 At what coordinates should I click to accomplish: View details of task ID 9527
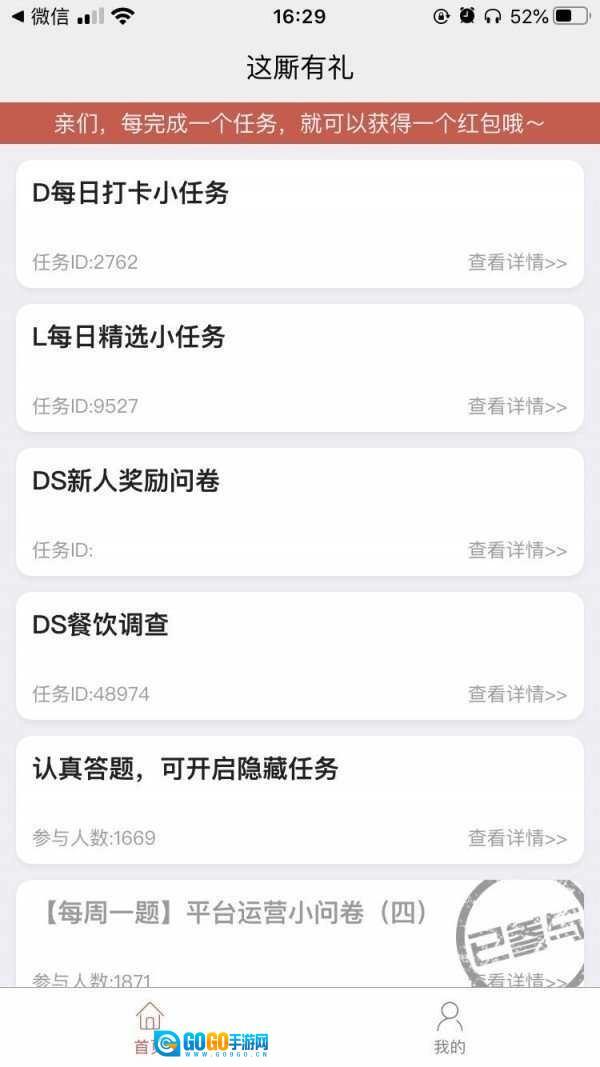[517, 406]
